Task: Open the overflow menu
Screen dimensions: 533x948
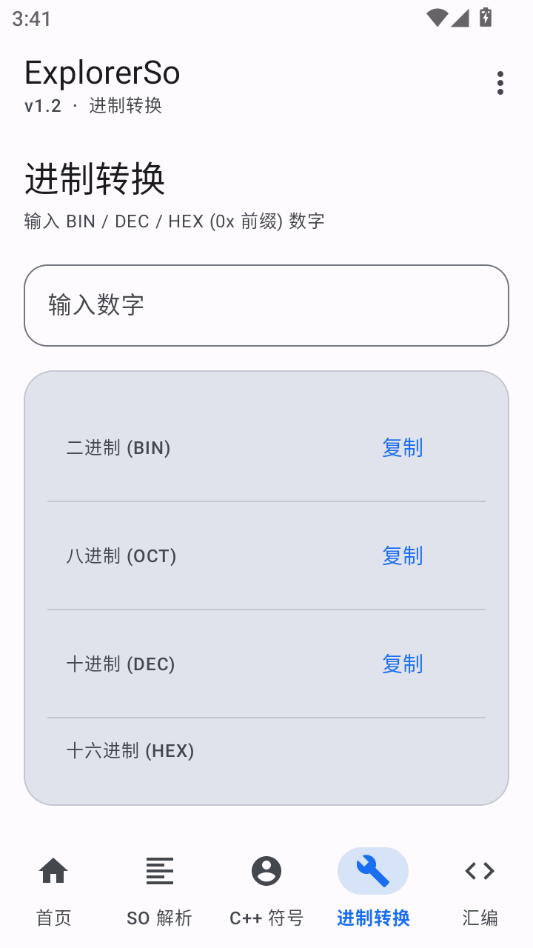Action: (x=500, y=83)
